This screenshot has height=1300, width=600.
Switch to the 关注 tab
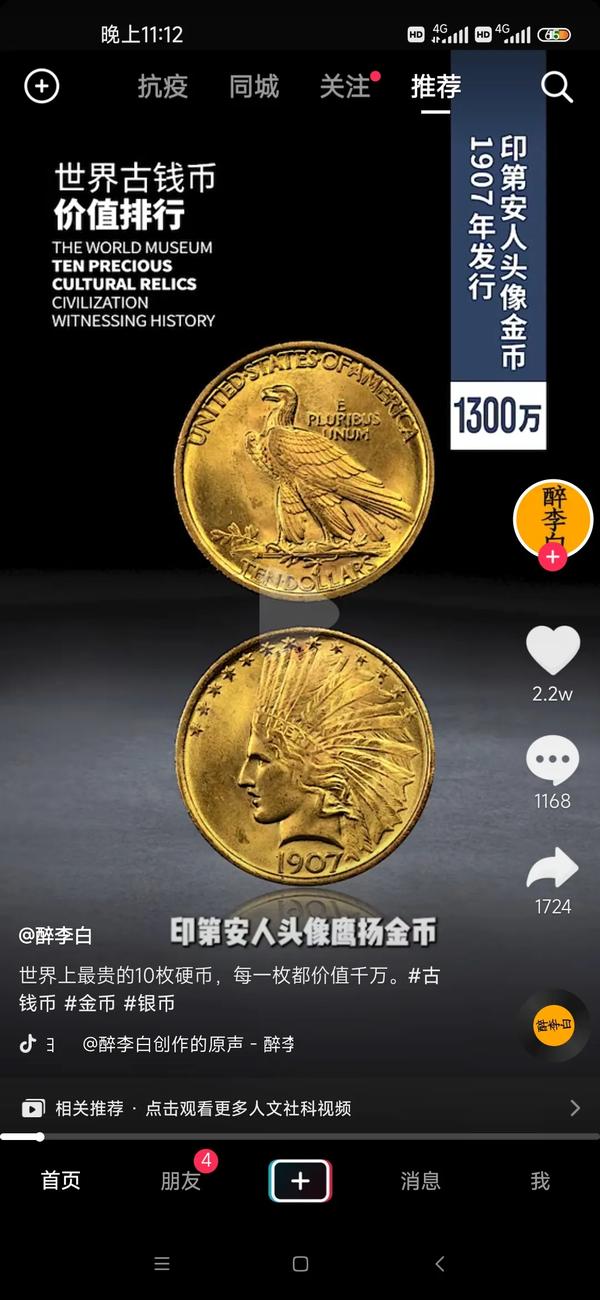coord(345,87)
